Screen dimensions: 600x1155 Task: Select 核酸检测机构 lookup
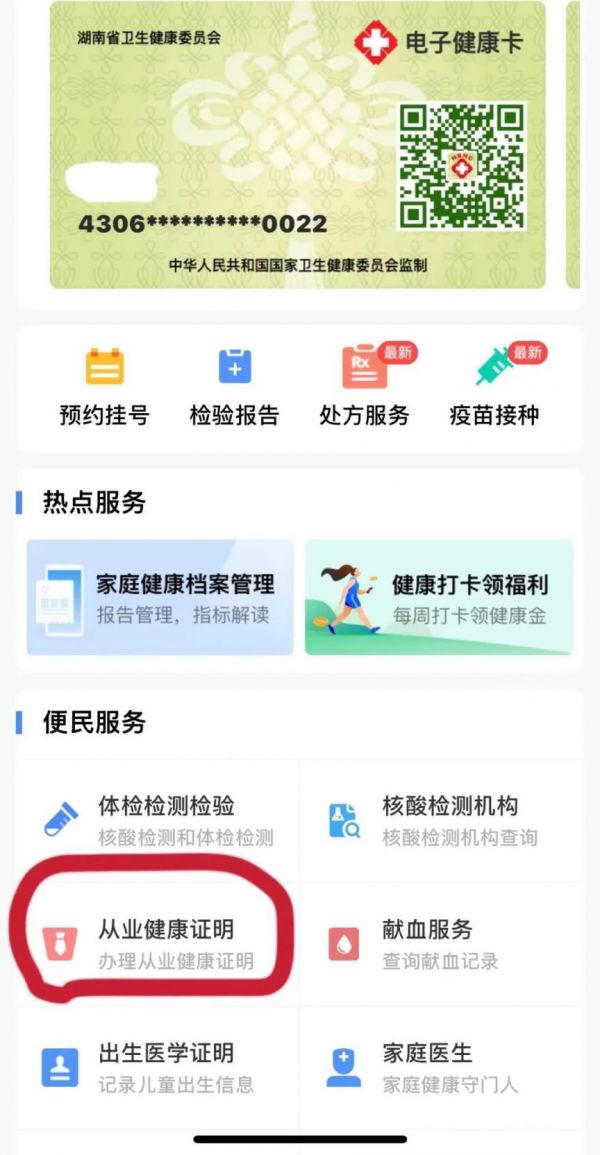point(441,821)
